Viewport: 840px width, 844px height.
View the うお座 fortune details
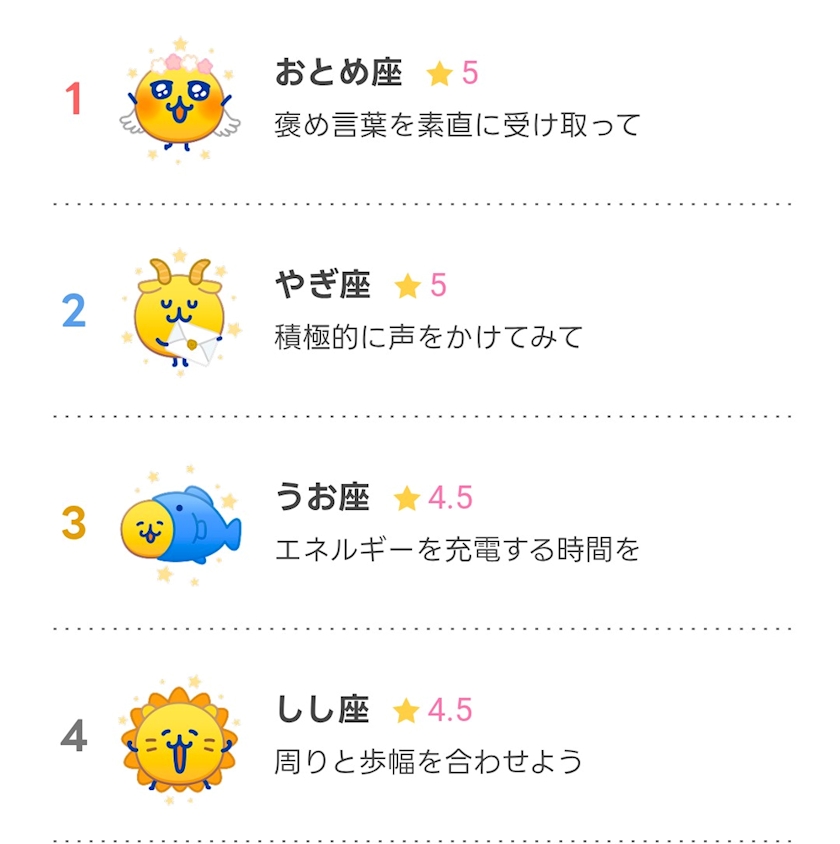pos(420,523)
